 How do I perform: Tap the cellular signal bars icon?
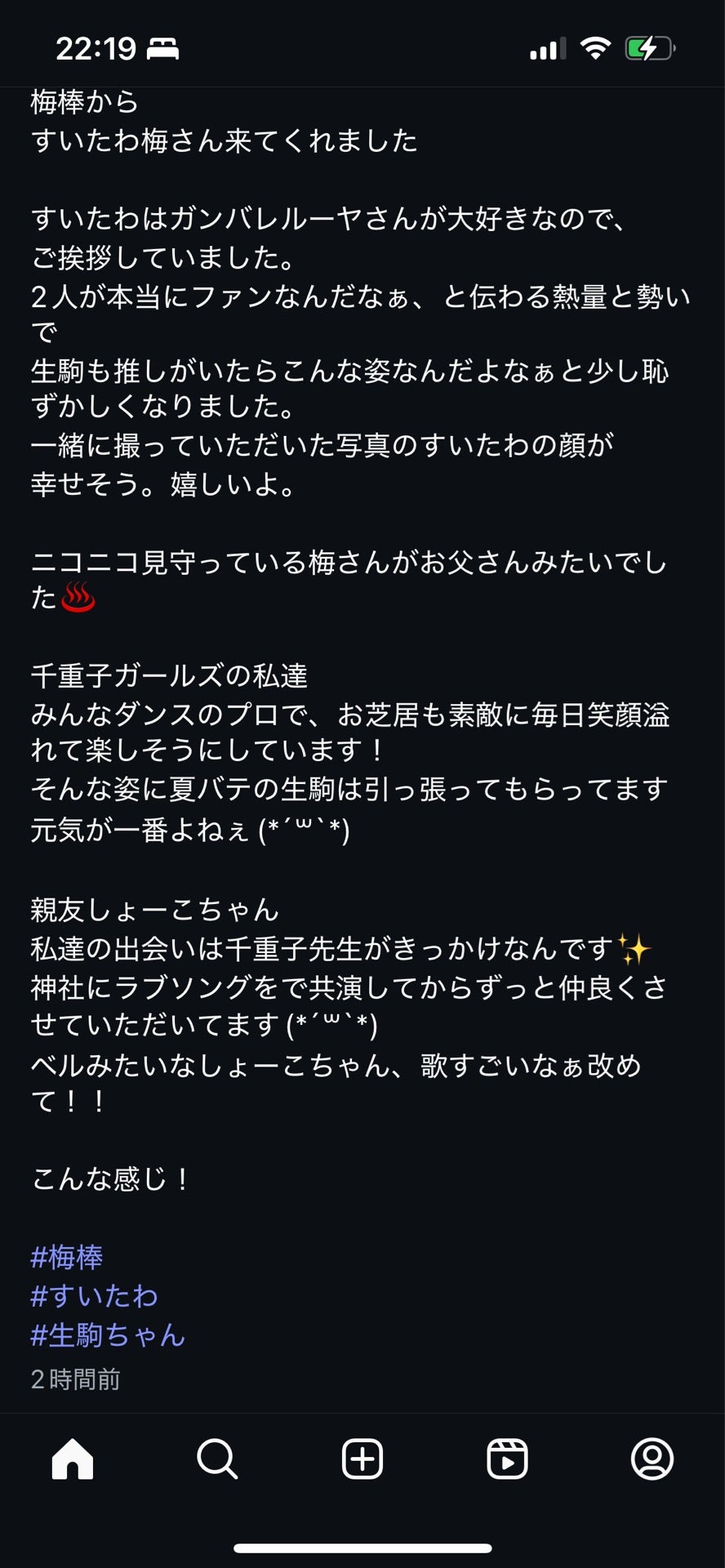549,49
